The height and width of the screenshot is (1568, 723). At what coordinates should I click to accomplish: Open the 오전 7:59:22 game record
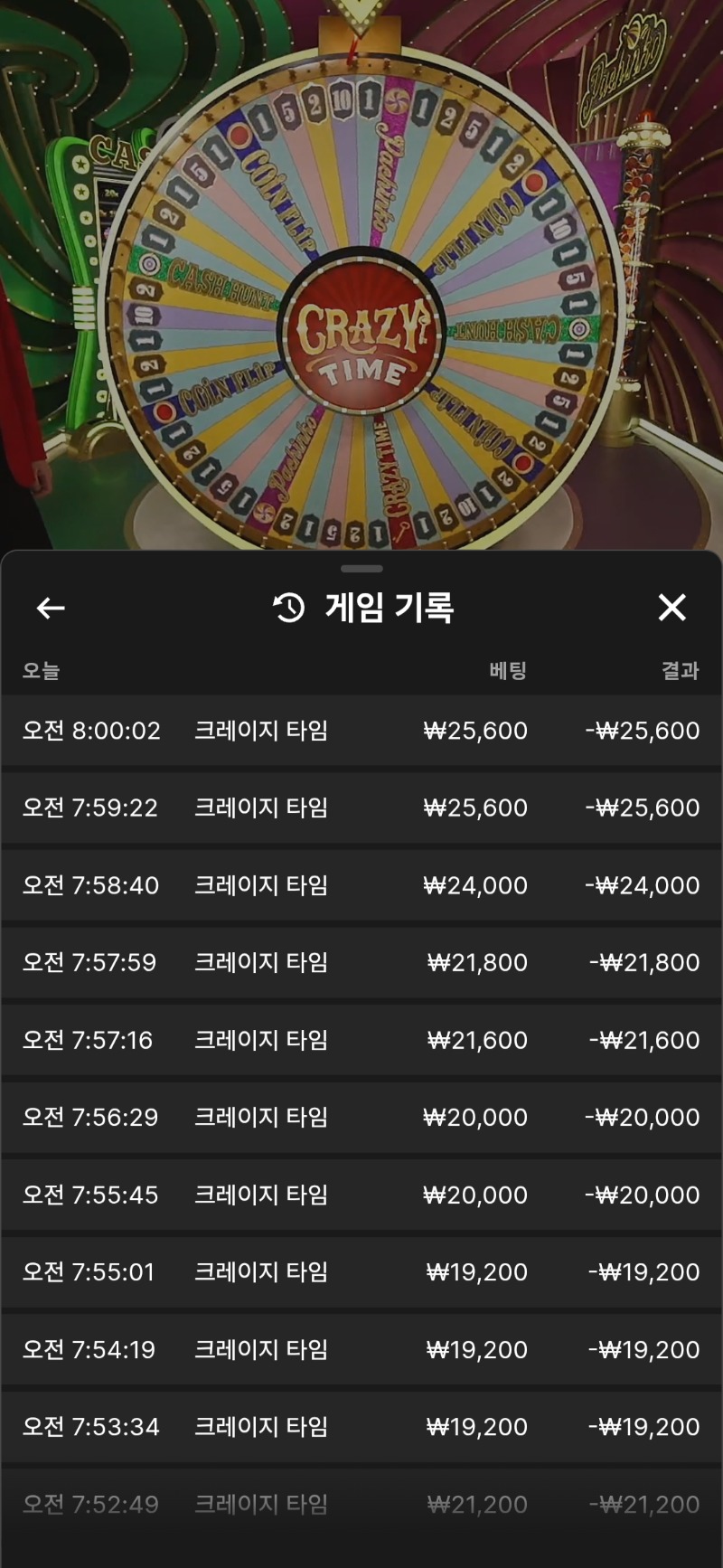[361, 808]
